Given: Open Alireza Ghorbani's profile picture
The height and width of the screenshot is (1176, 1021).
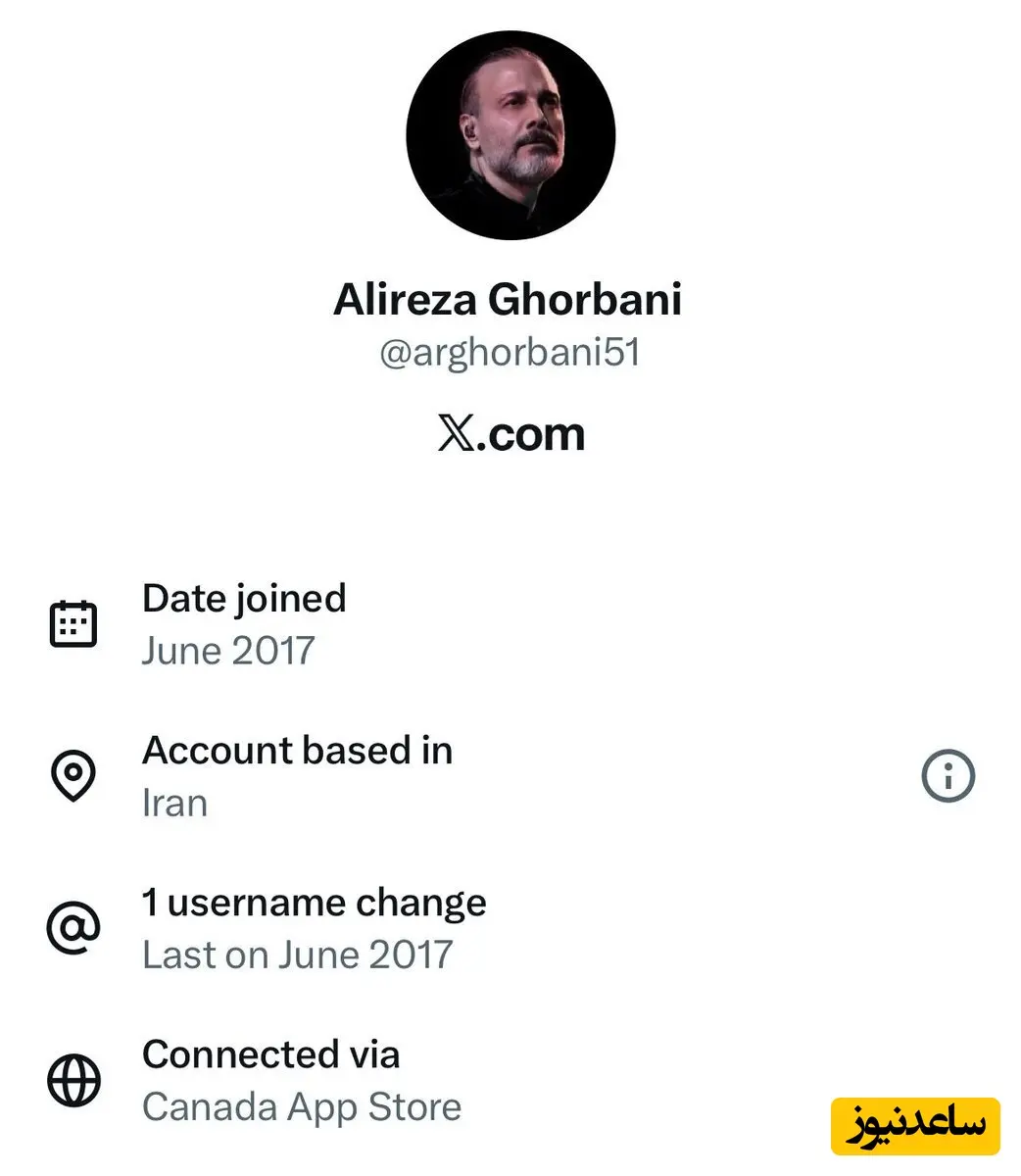Looking at the screenshot, I should [510, 135].
